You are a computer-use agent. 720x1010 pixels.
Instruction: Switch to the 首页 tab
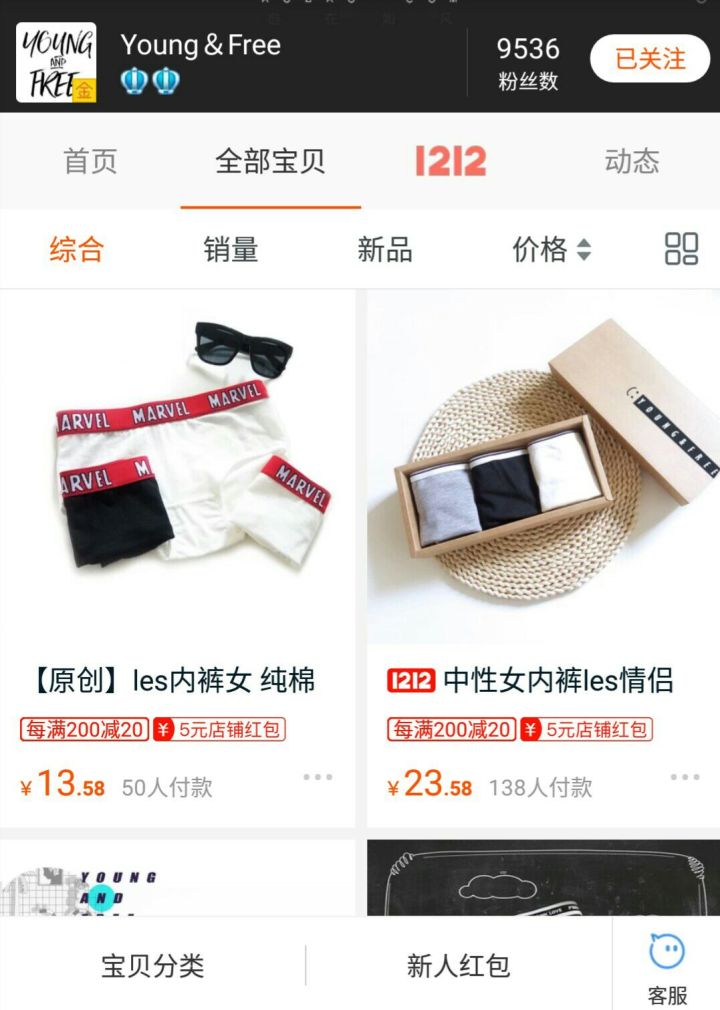(x=90, y=161)
